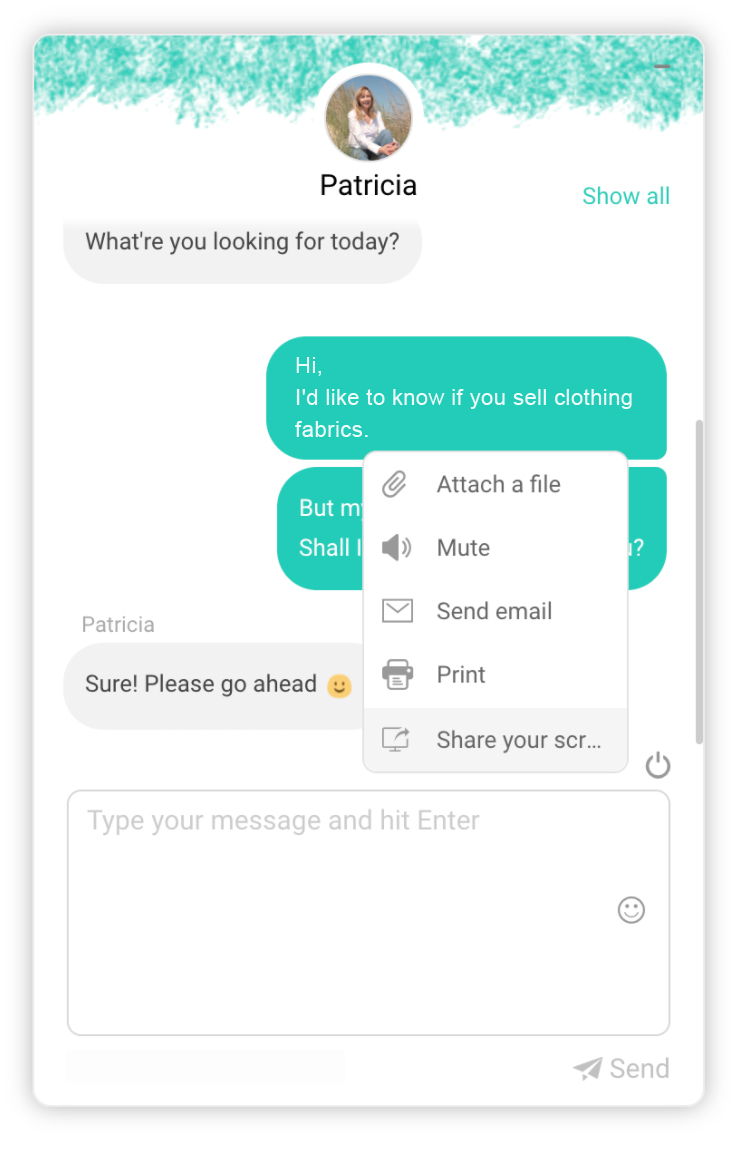Send the message
736x1152 pixels.
coord(622,1069)
